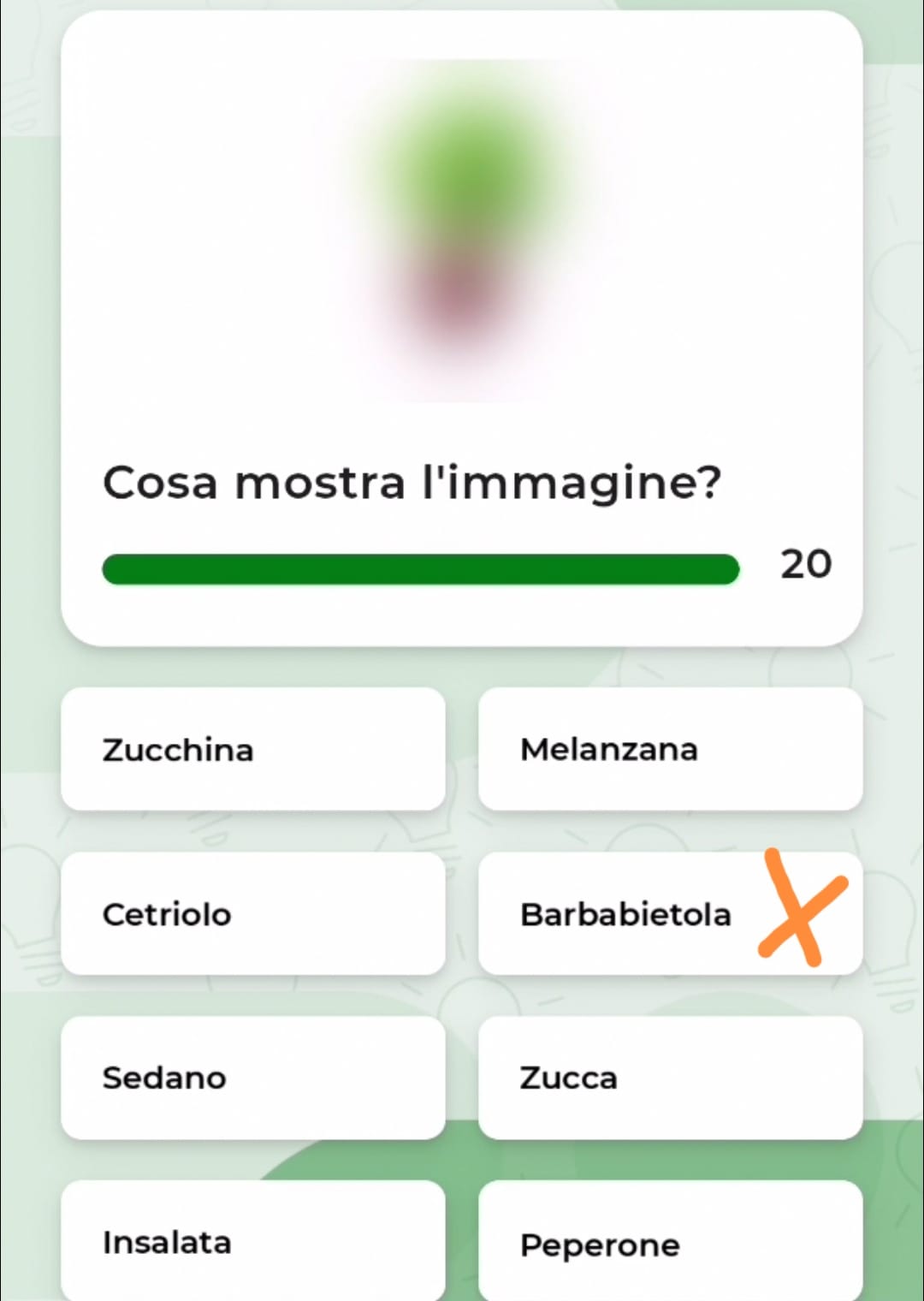Image resolution: width=924 pixels, height=1301 pixels.
Task: Choose the Insalata option
Action: (252, 1241)
